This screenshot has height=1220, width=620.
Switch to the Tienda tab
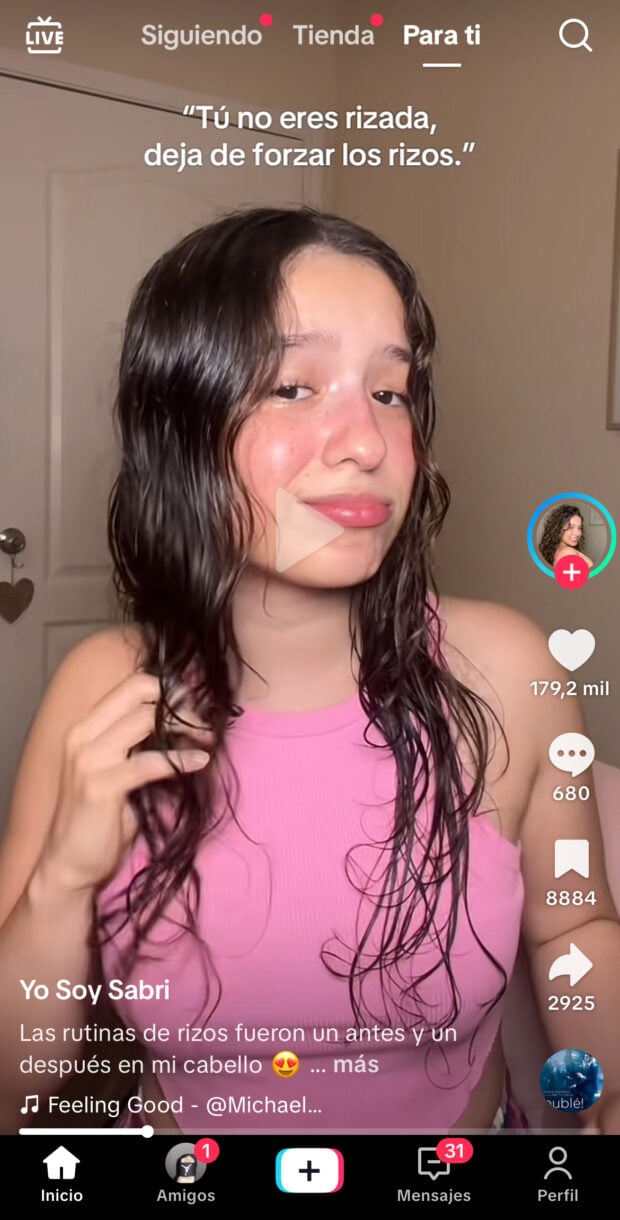pyautogui.click(x=333, y=36)
